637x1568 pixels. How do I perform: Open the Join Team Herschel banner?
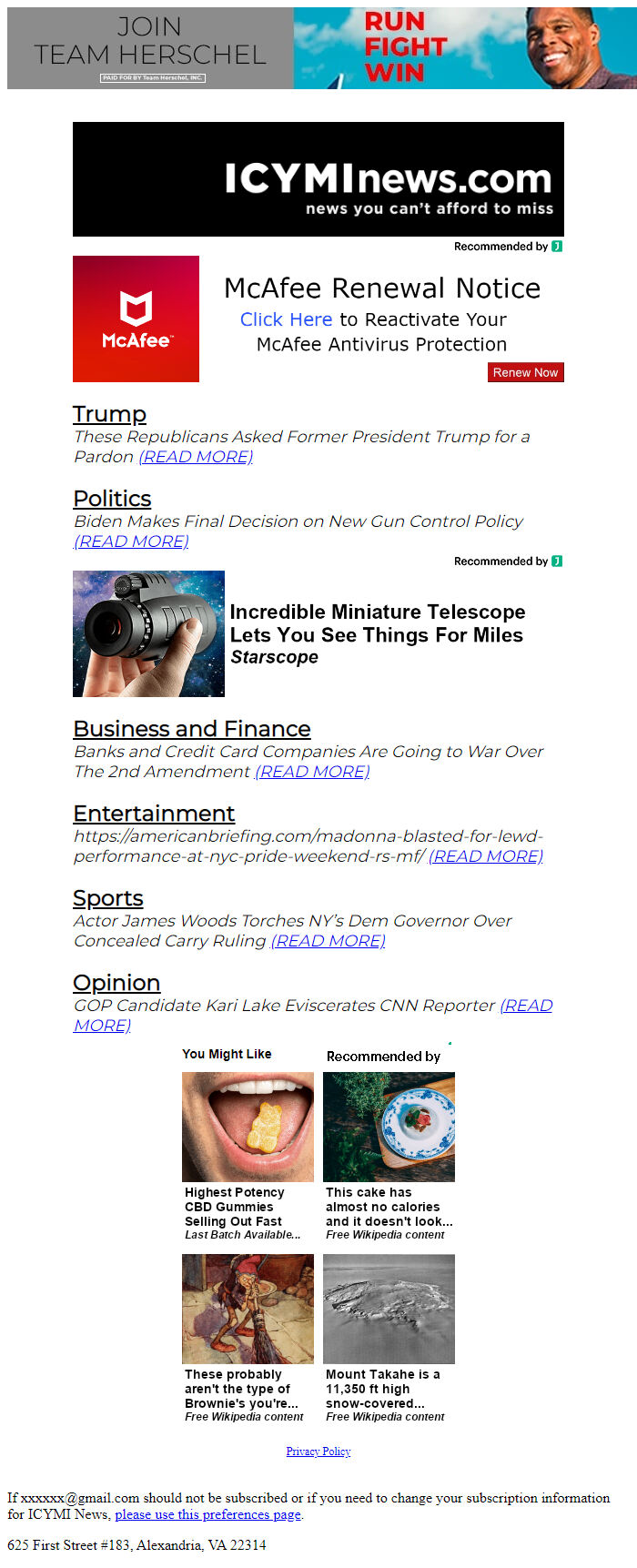(318, 48)
